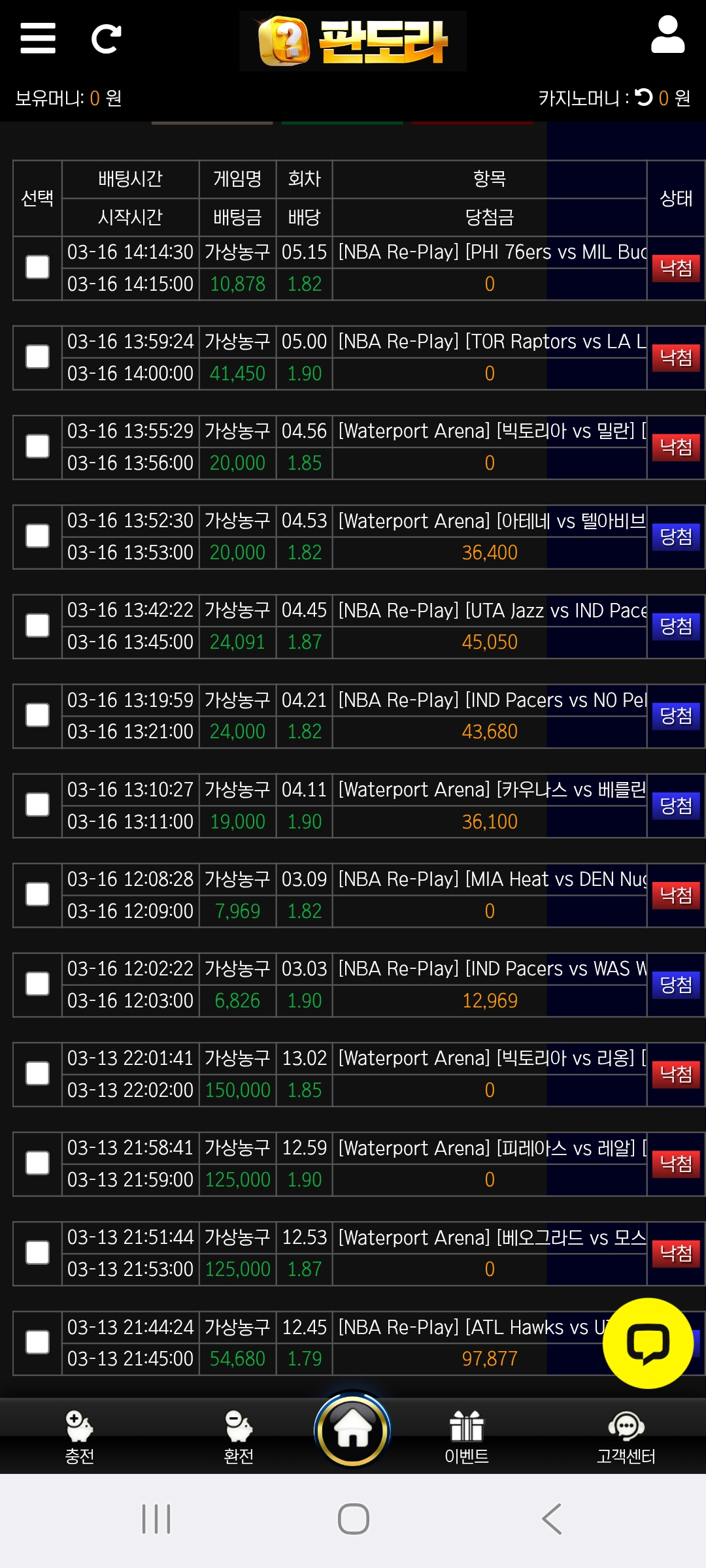Return to the home screen of the site
Screen dimensions: 706x1568
tap(353, 1429)
